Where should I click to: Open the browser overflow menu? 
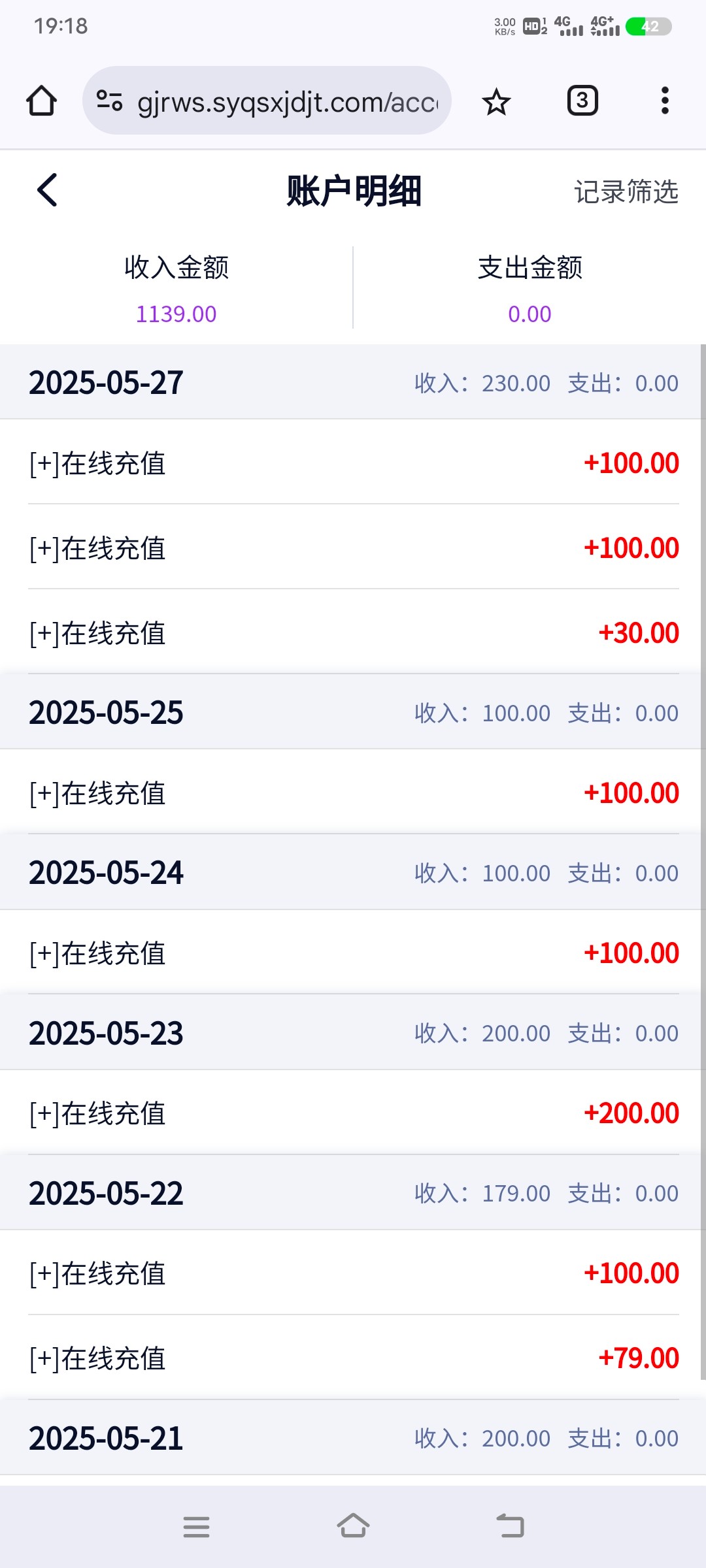click(x=665, y=101)
